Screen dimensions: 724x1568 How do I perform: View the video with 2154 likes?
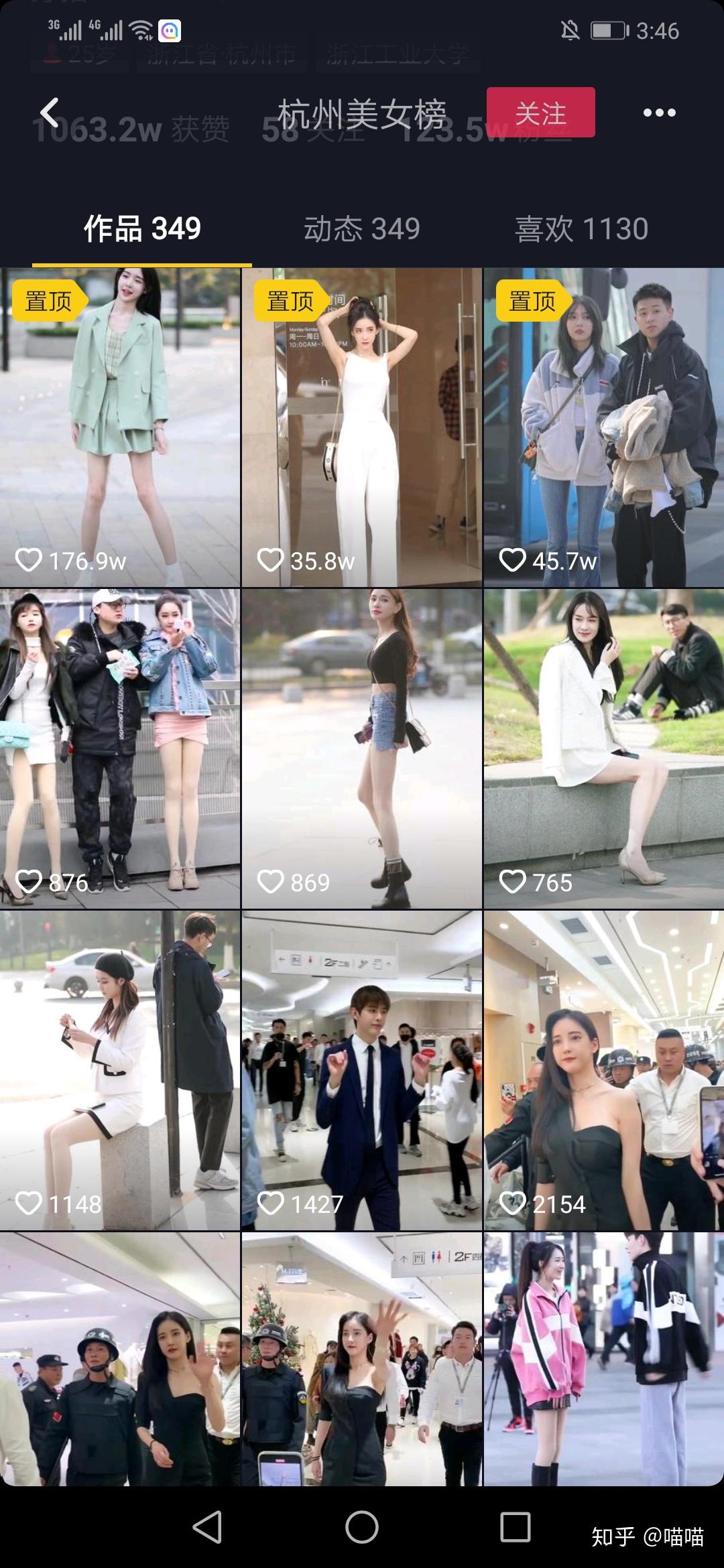click(603, 1070)
